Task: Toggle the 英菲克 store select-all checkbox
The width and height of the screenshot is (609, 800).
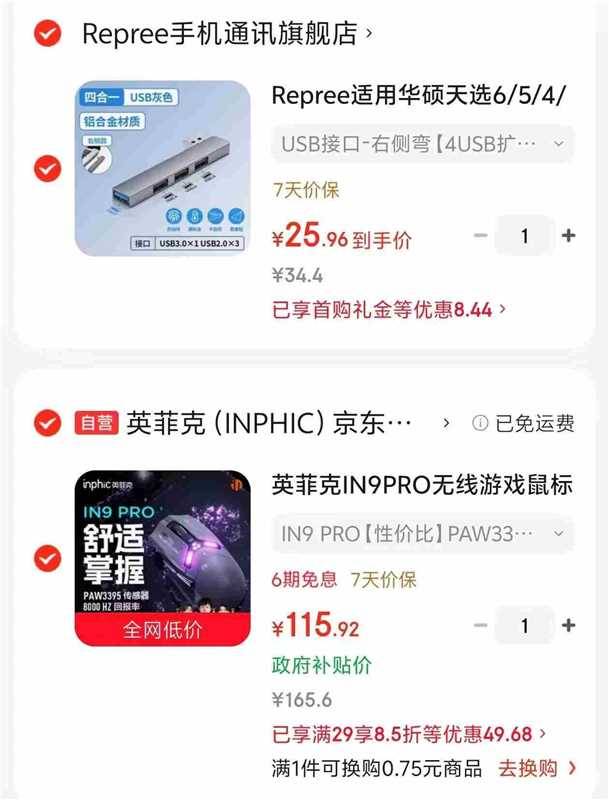Action: point(46,423)
